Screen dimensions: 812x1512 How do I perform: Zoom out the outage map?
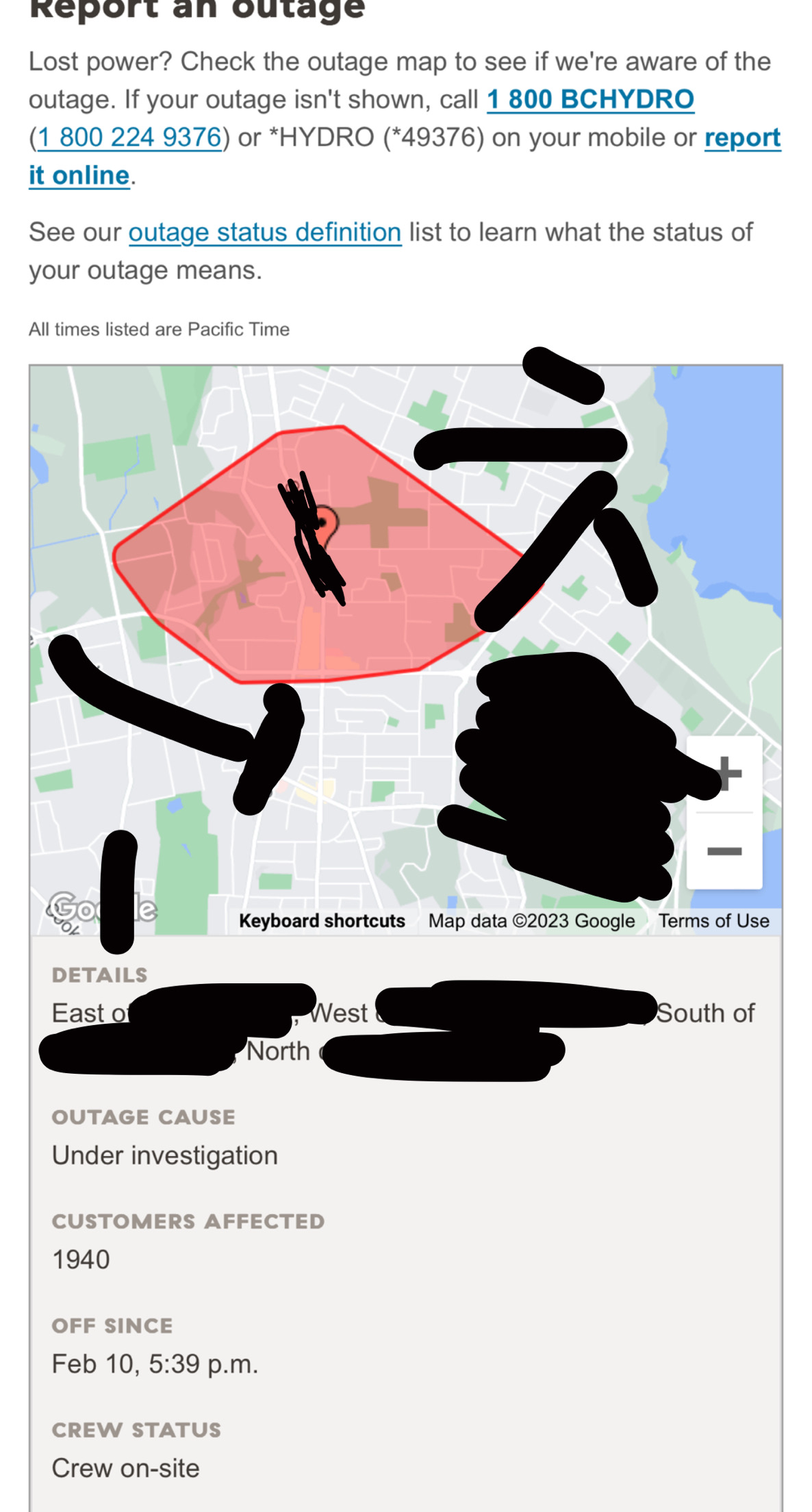pos(724,851)
